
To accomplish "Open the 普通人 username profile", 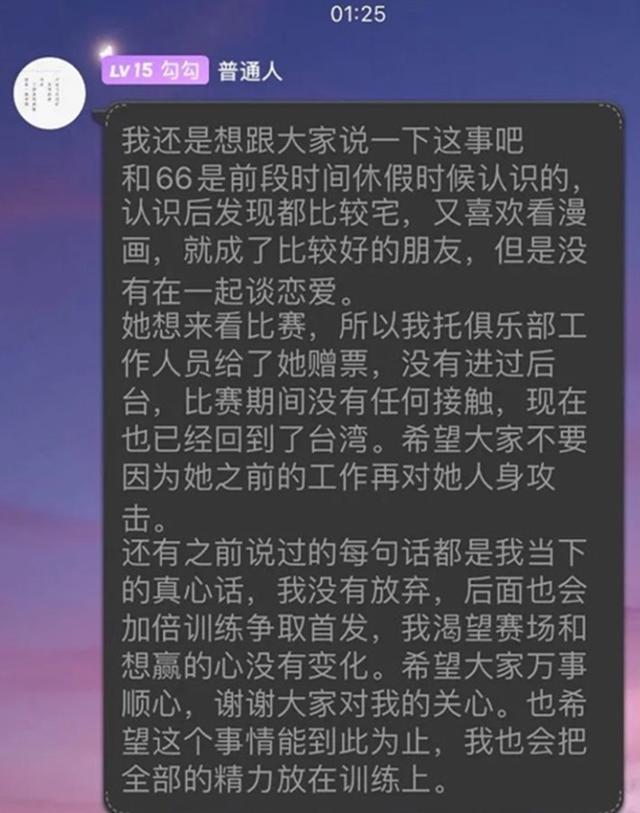I will (x=252, y=71).
